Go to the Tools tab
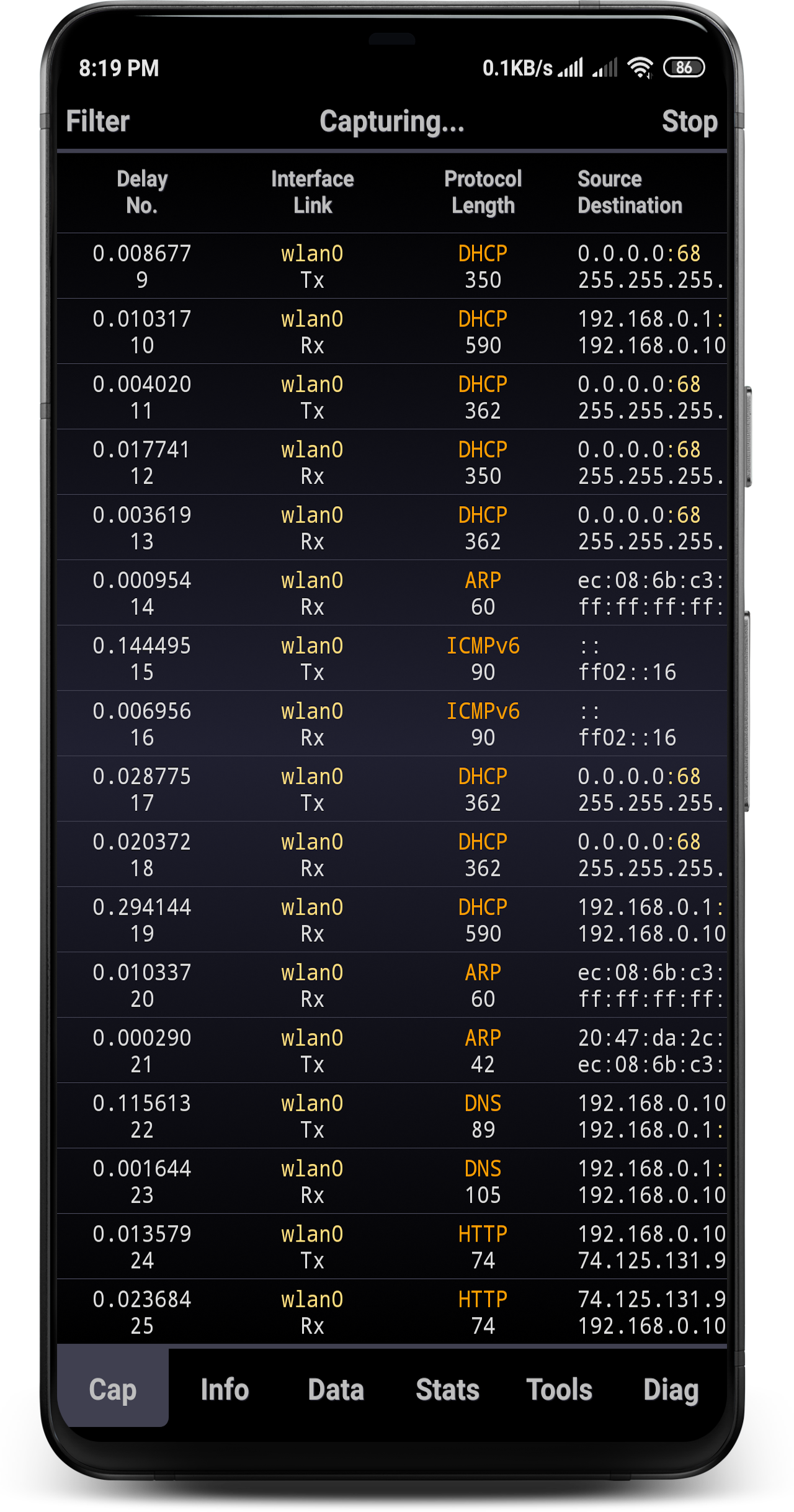The width and height of the screenshot is (794, 1512). pos(559,1389)
